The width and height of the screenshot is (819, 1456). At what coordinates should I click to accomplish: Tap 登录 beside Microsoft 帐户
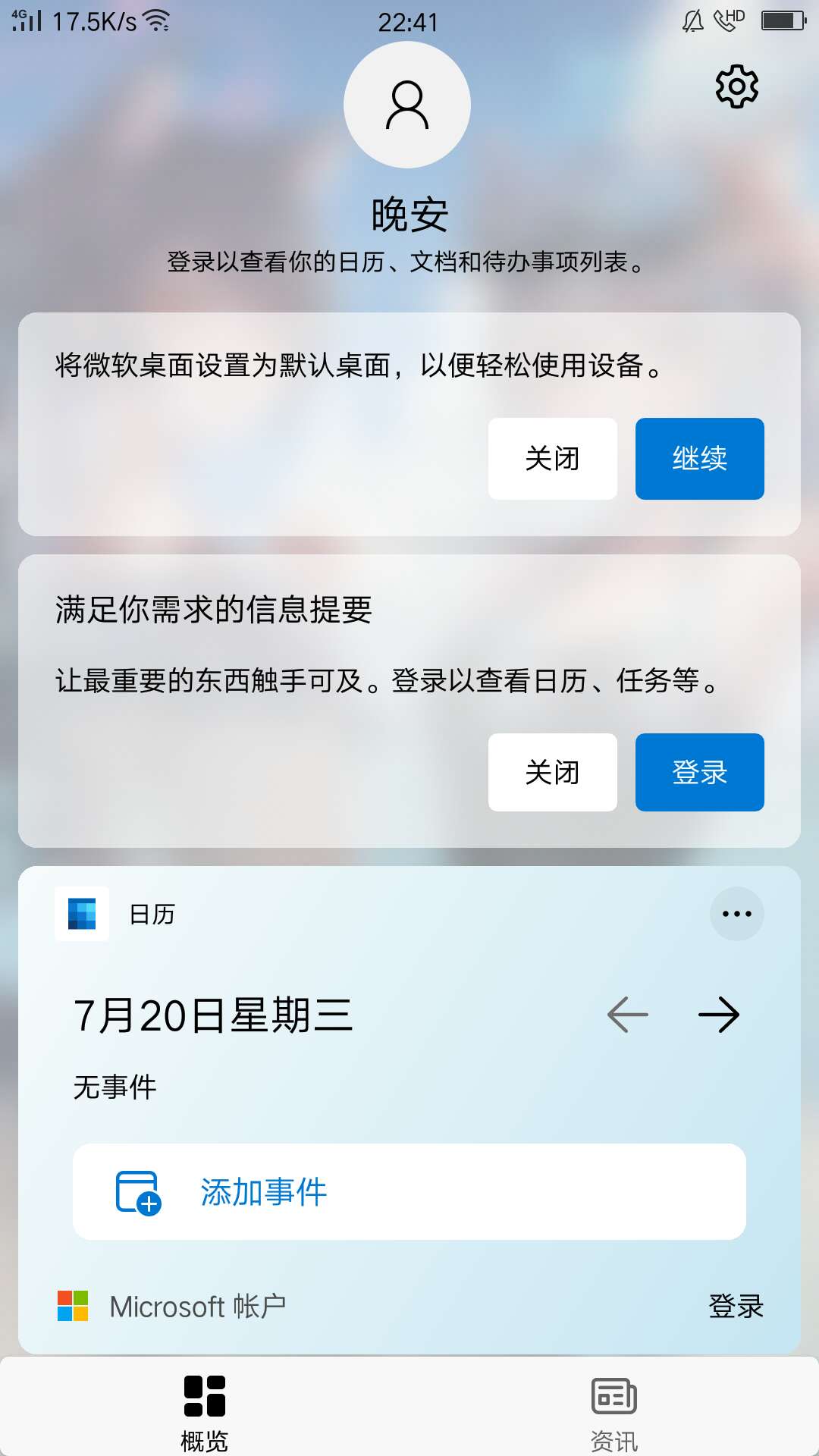[736, 1306]
